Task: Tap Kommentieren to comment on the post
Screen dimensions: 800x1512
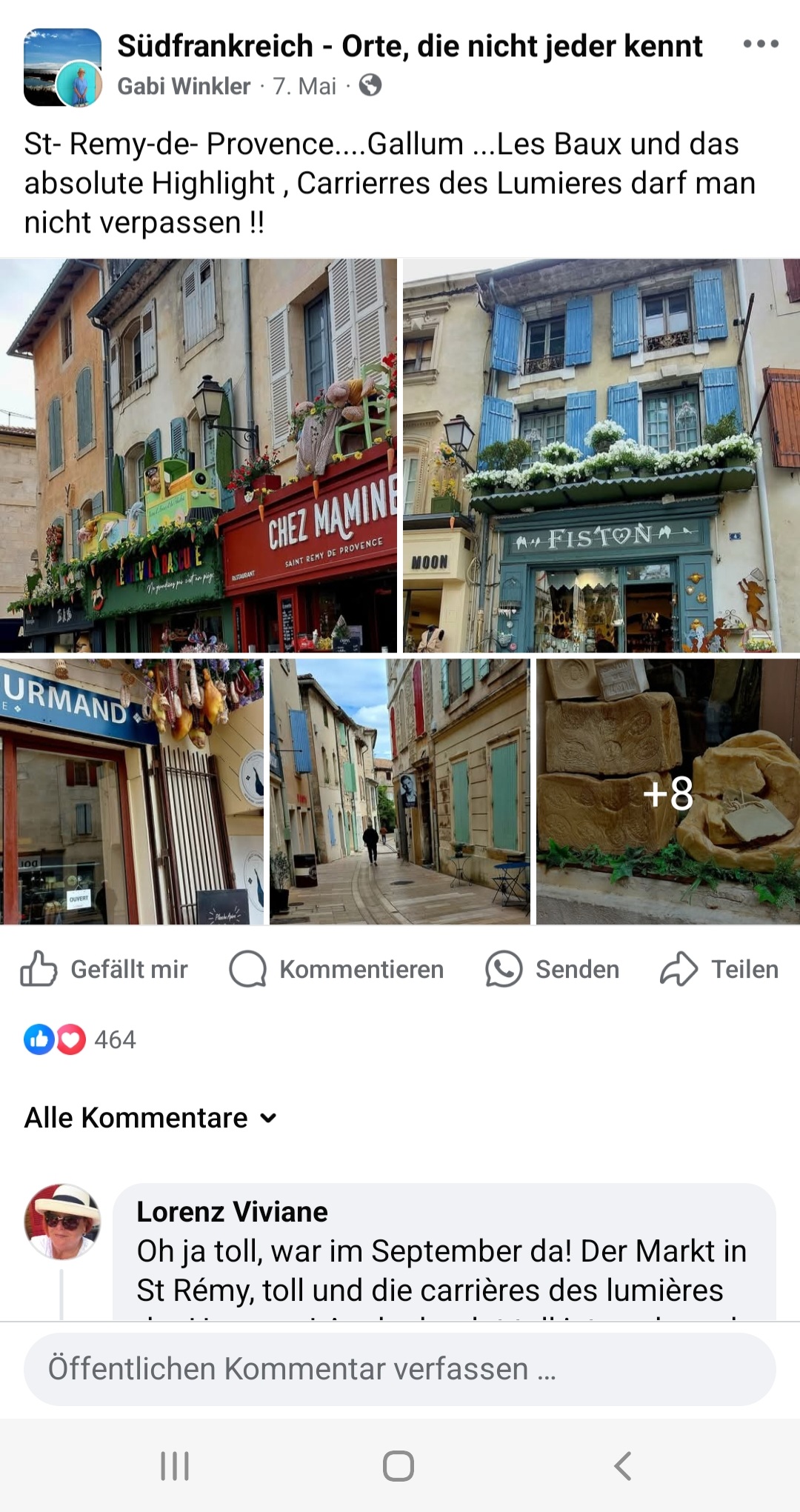Action: pos(337,969)
